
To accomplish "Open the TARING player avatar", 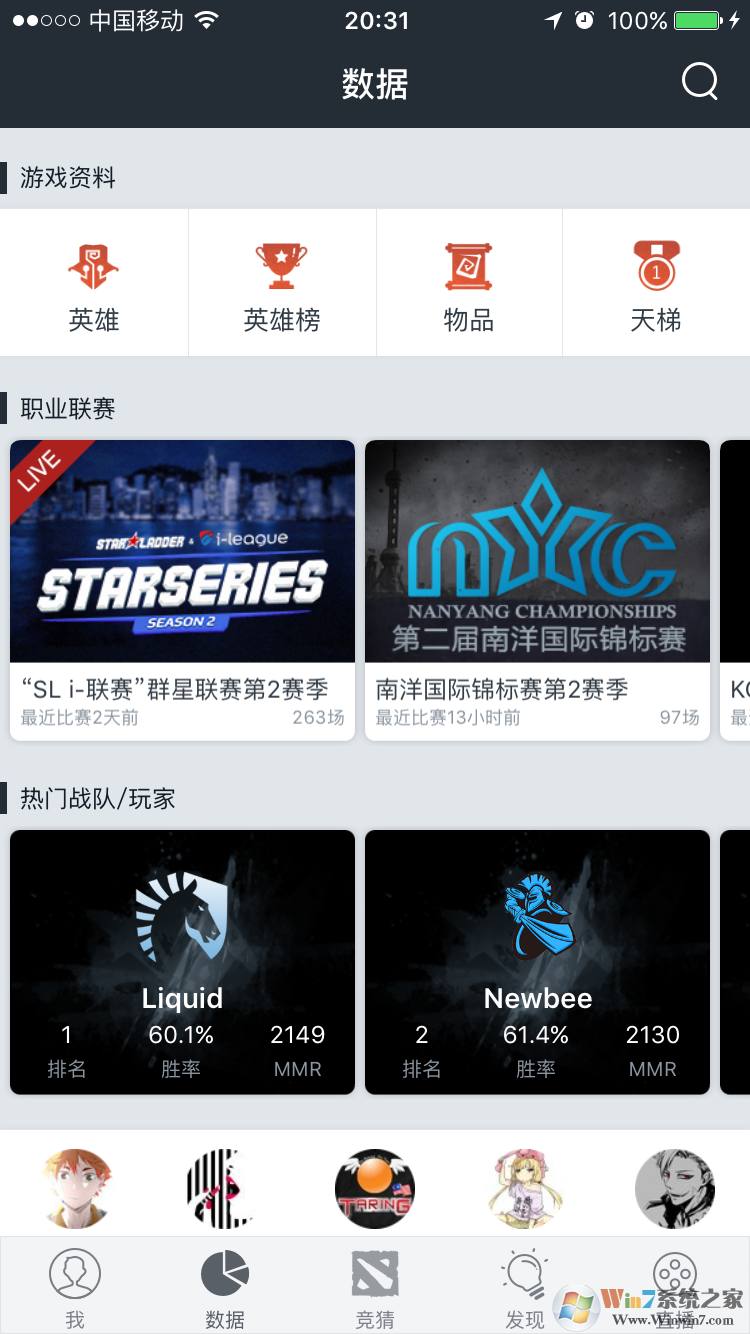I will click(375, 1189).
